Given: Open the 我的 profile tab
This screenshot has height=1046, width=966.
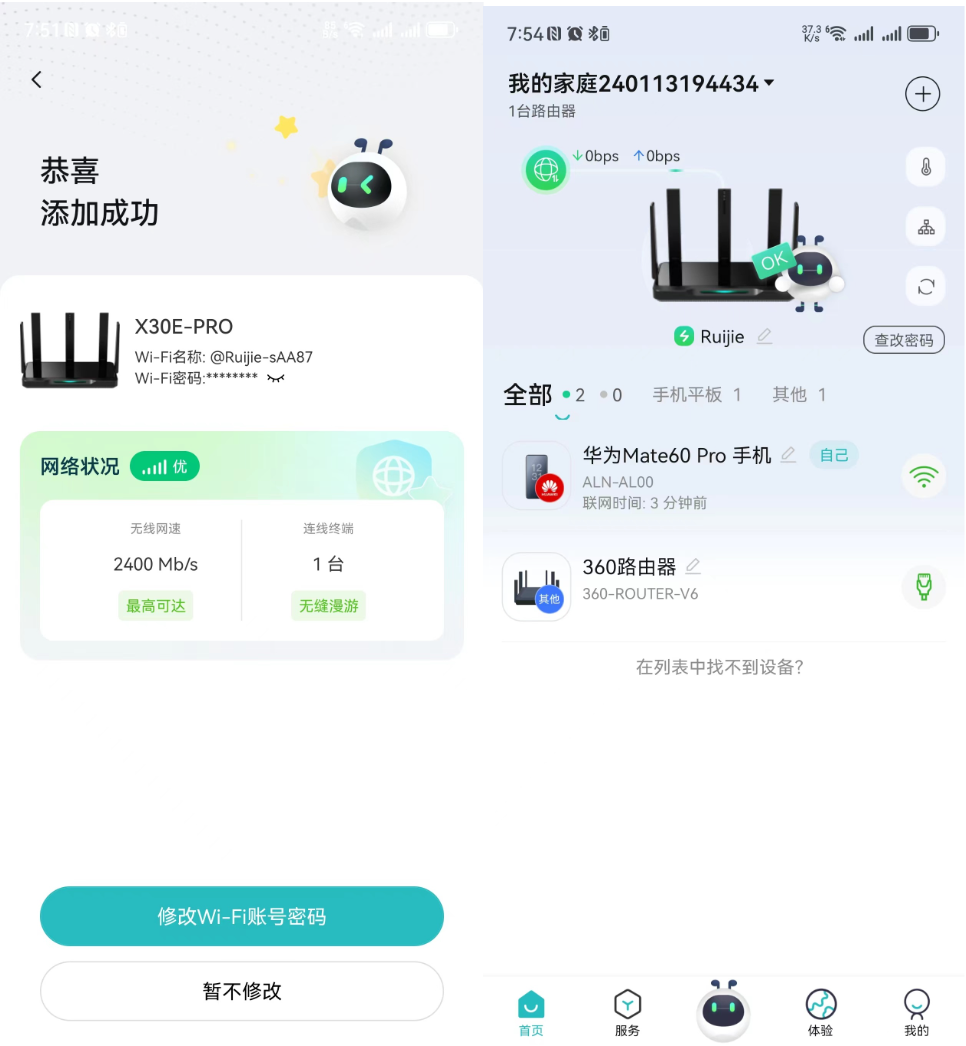Looking at the screenshot, I should point(916,1011).
